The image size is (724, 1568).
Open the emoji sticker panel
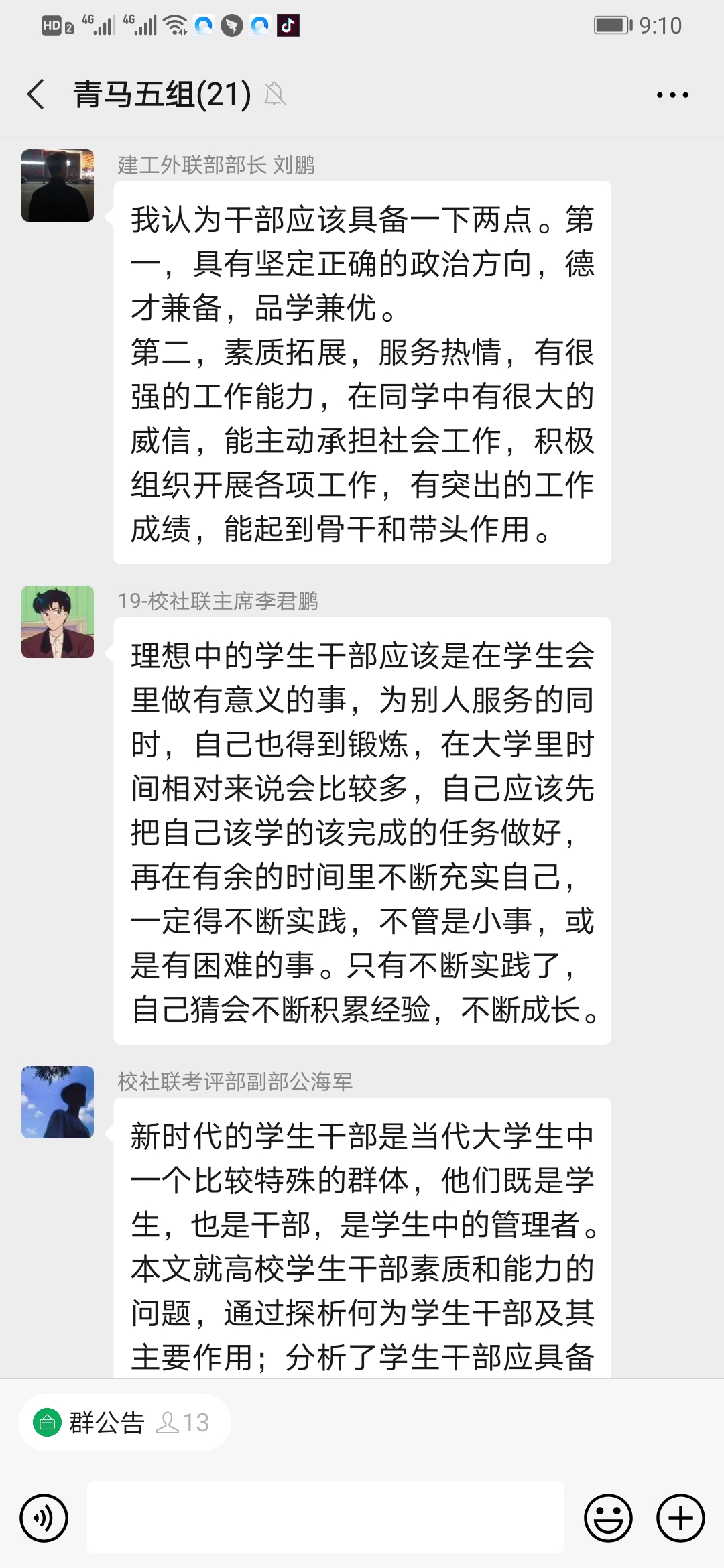click(x=608, y=1518)
